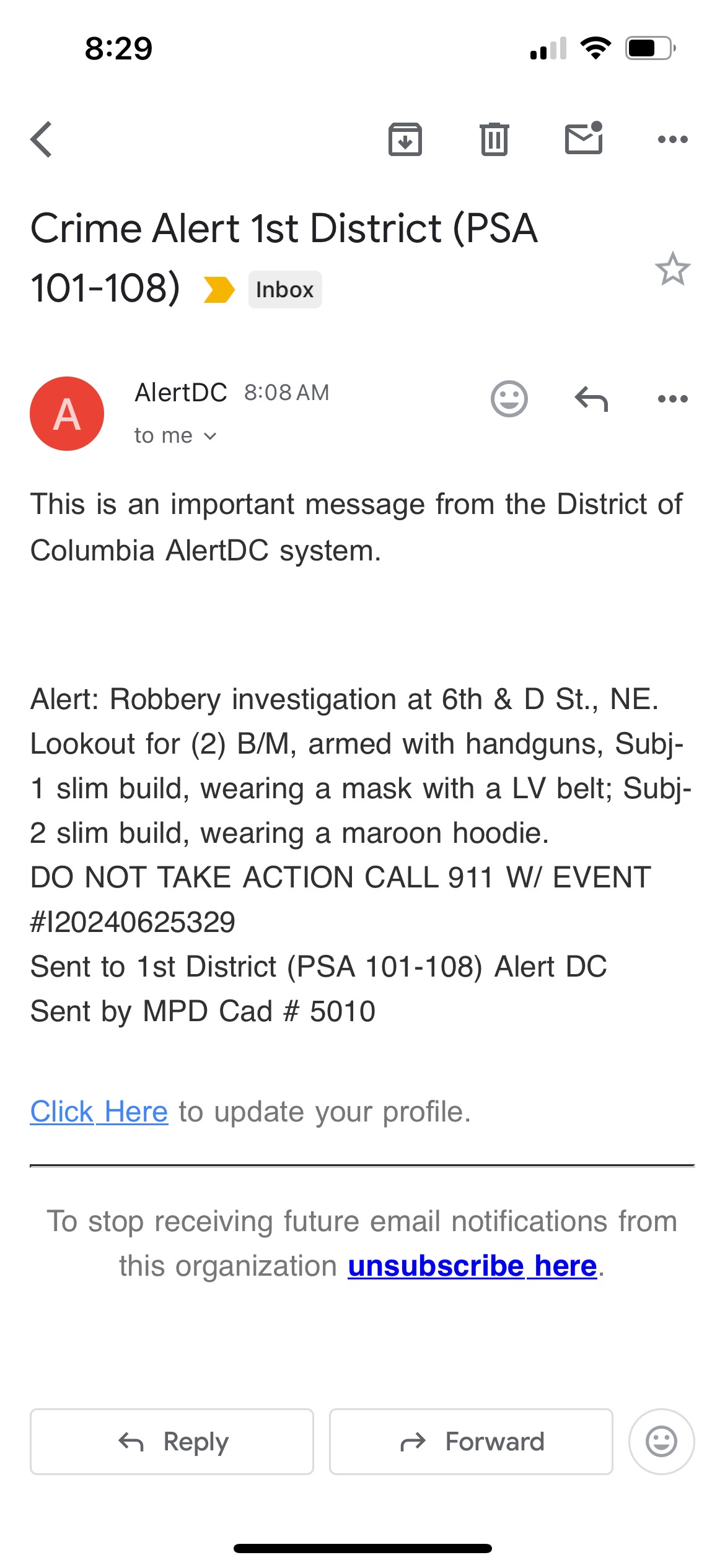
Task: Expand the 'to me' recipient details
Action: [x=176, y=436]
